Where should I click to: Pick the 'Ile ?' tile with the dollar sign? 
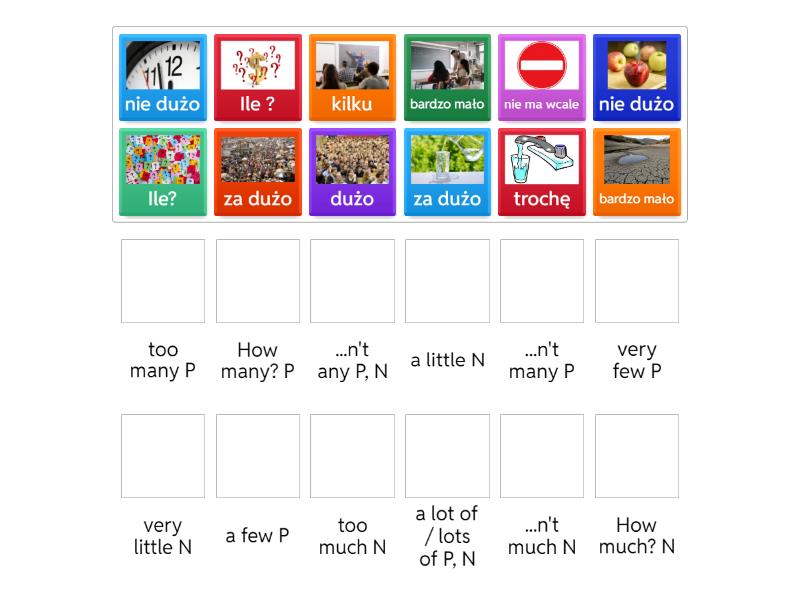[x=257, y=78]
